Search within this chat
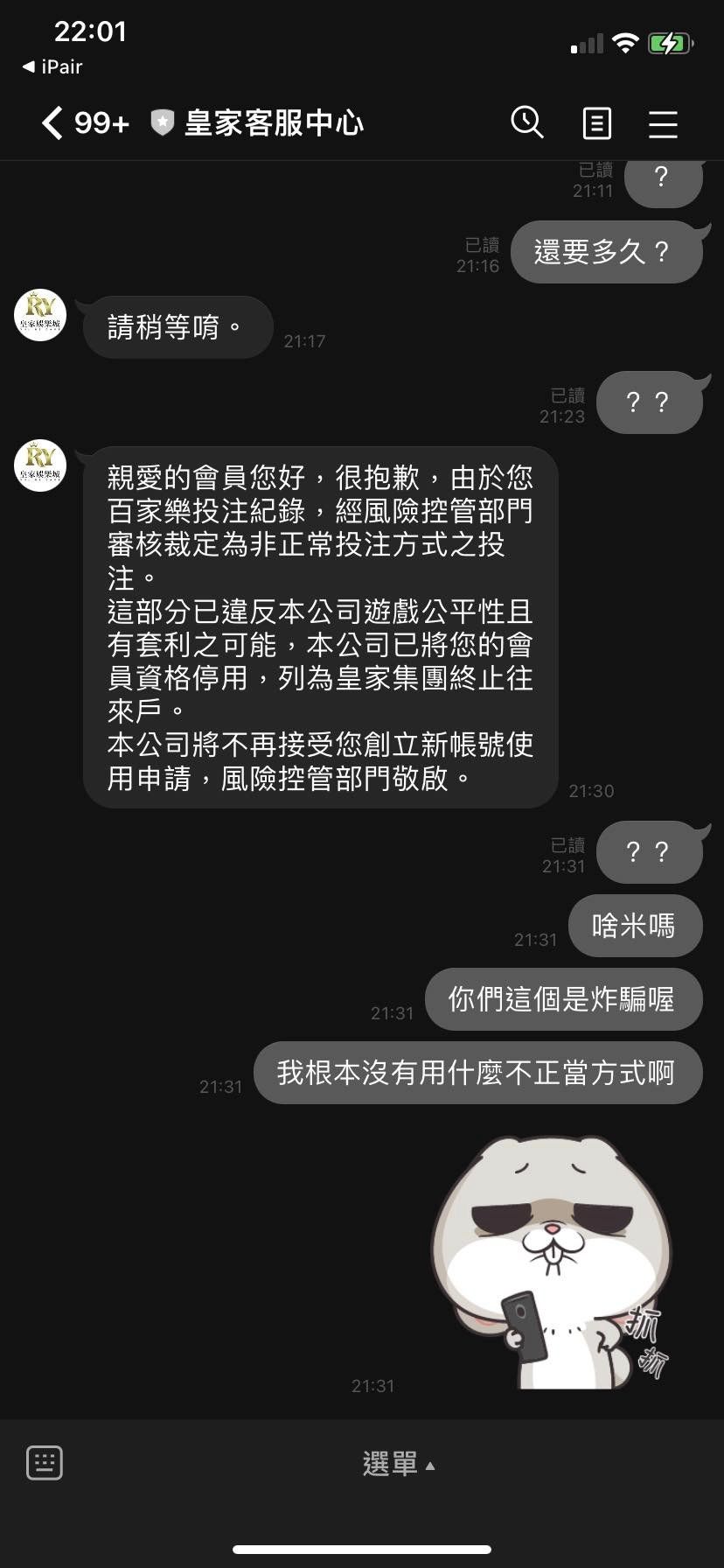This screenshot has height=1568, width=724. coord(526,123)
